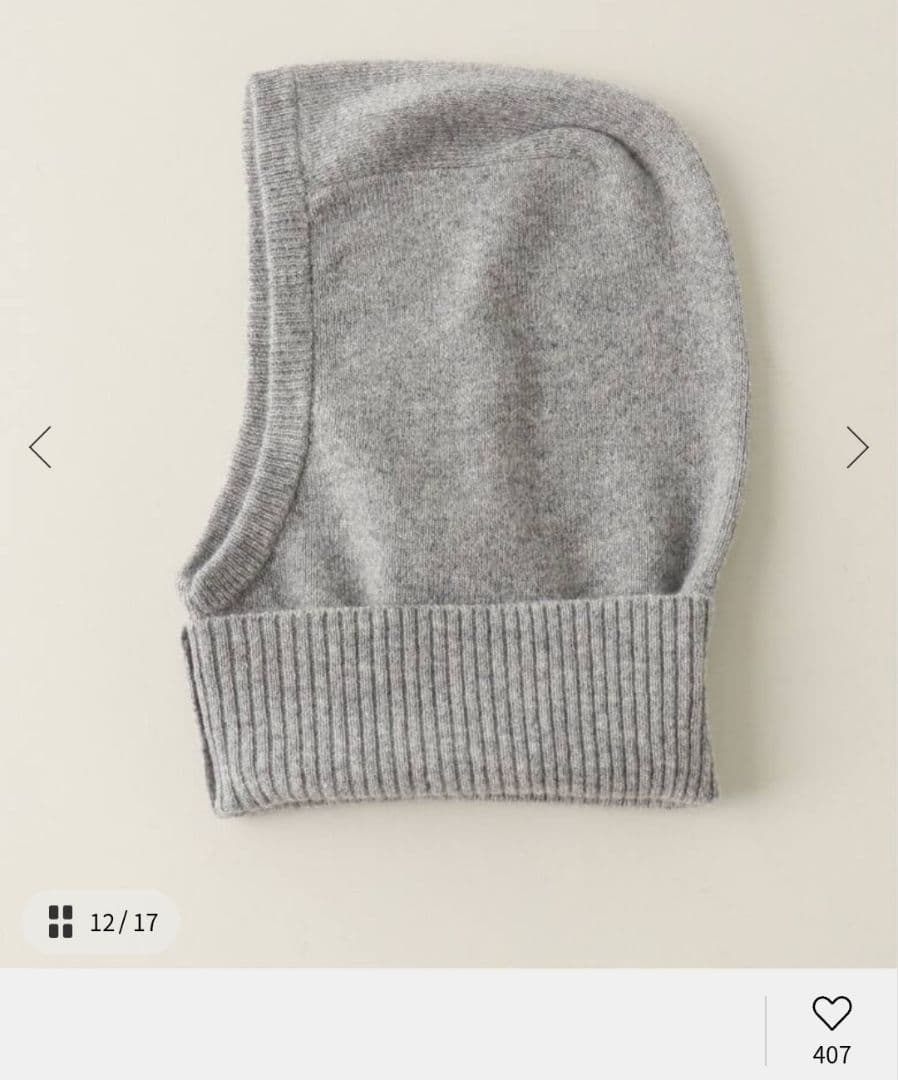Add this item to favorites with heart
Viewport: 898px width, 1080px height.
(x=831, y=1014)
